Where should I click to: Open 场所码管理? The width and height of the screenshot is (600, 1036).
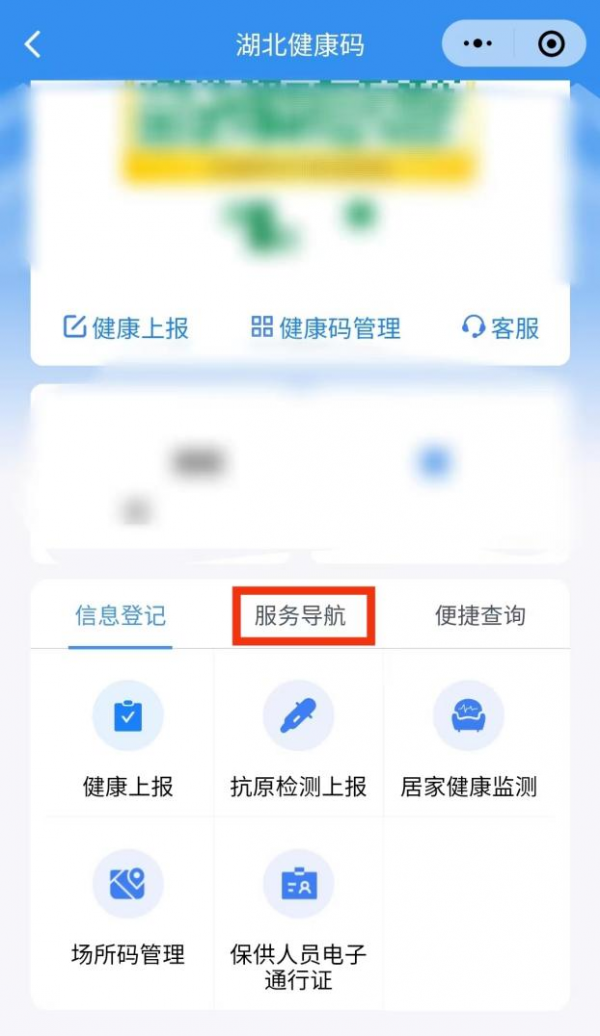pyautogui.click(x=128, y=908)
